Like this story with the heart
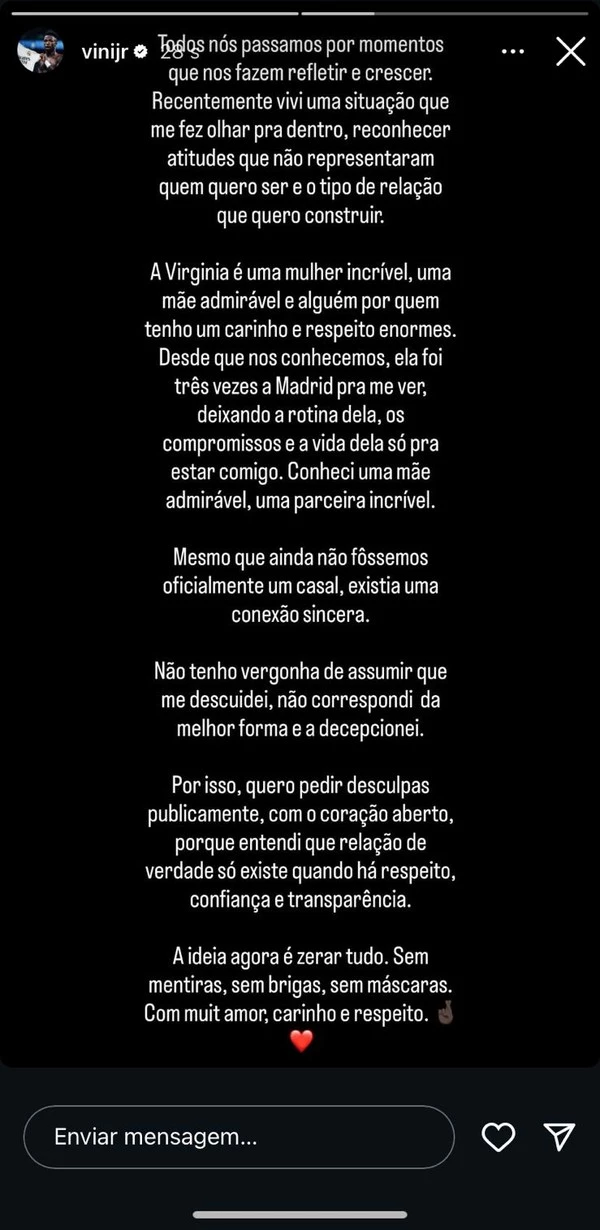 click(x=498, y=1137)
